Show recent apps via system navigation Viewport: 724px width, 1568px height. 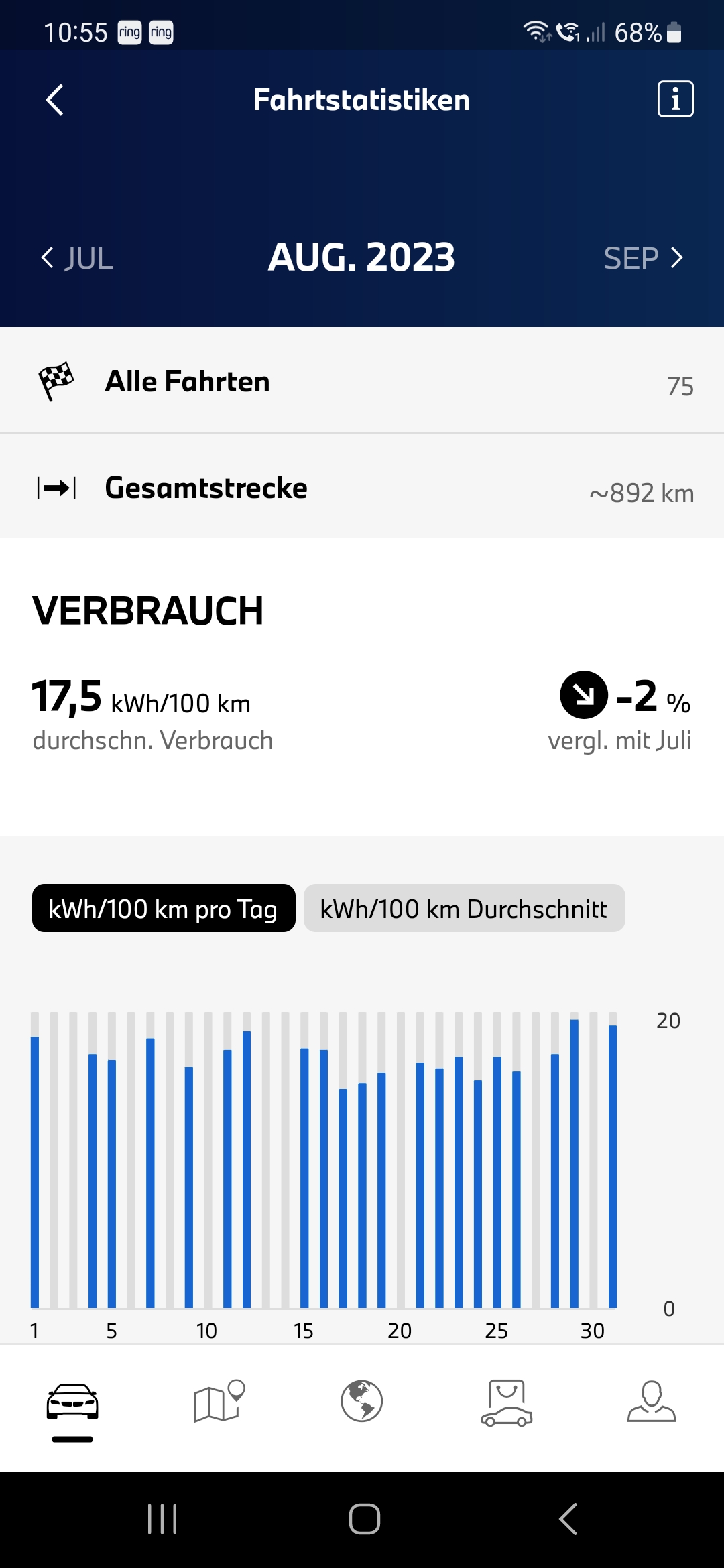(162, 1519)
